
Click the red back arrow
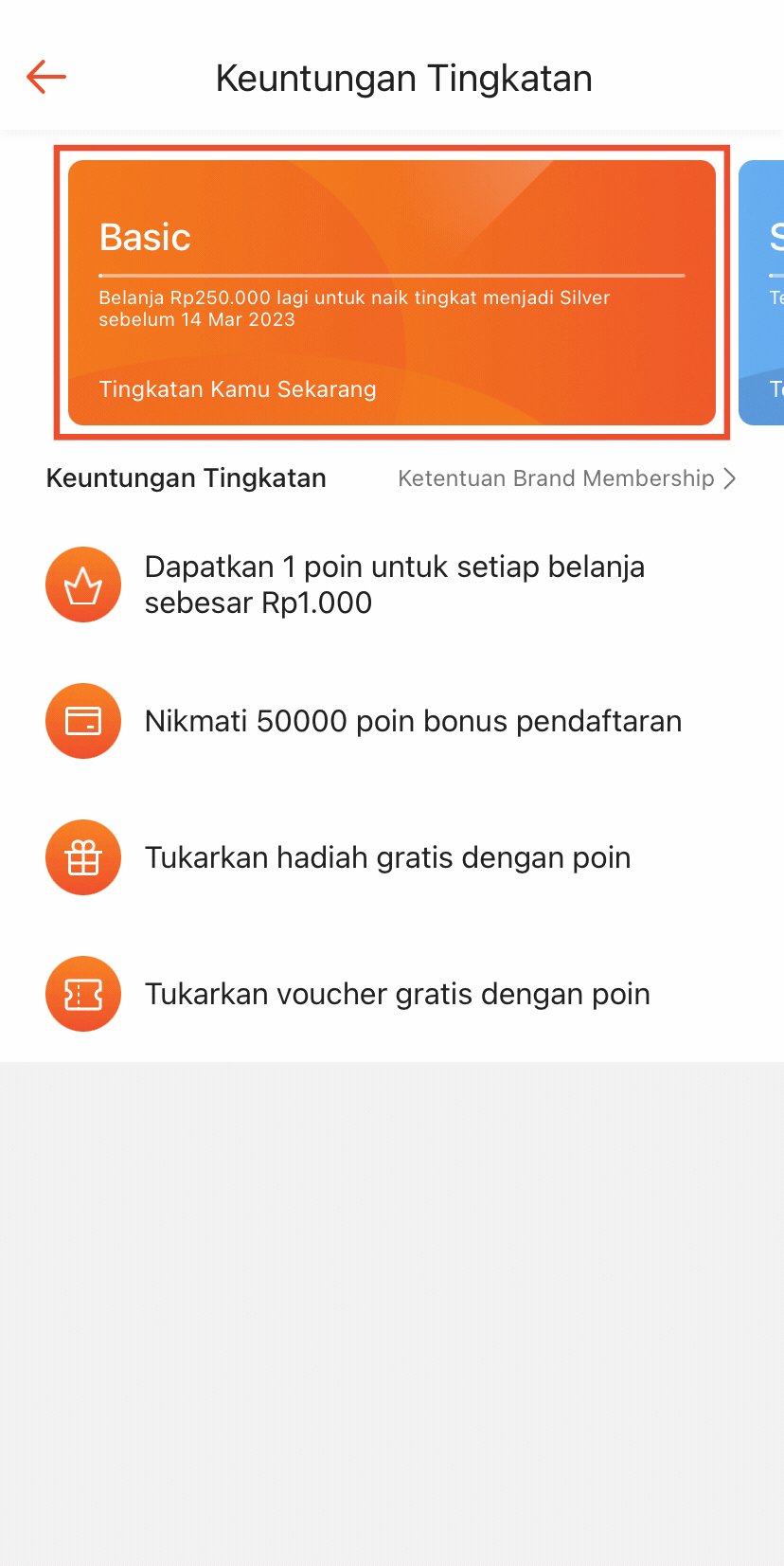[45, 77]
